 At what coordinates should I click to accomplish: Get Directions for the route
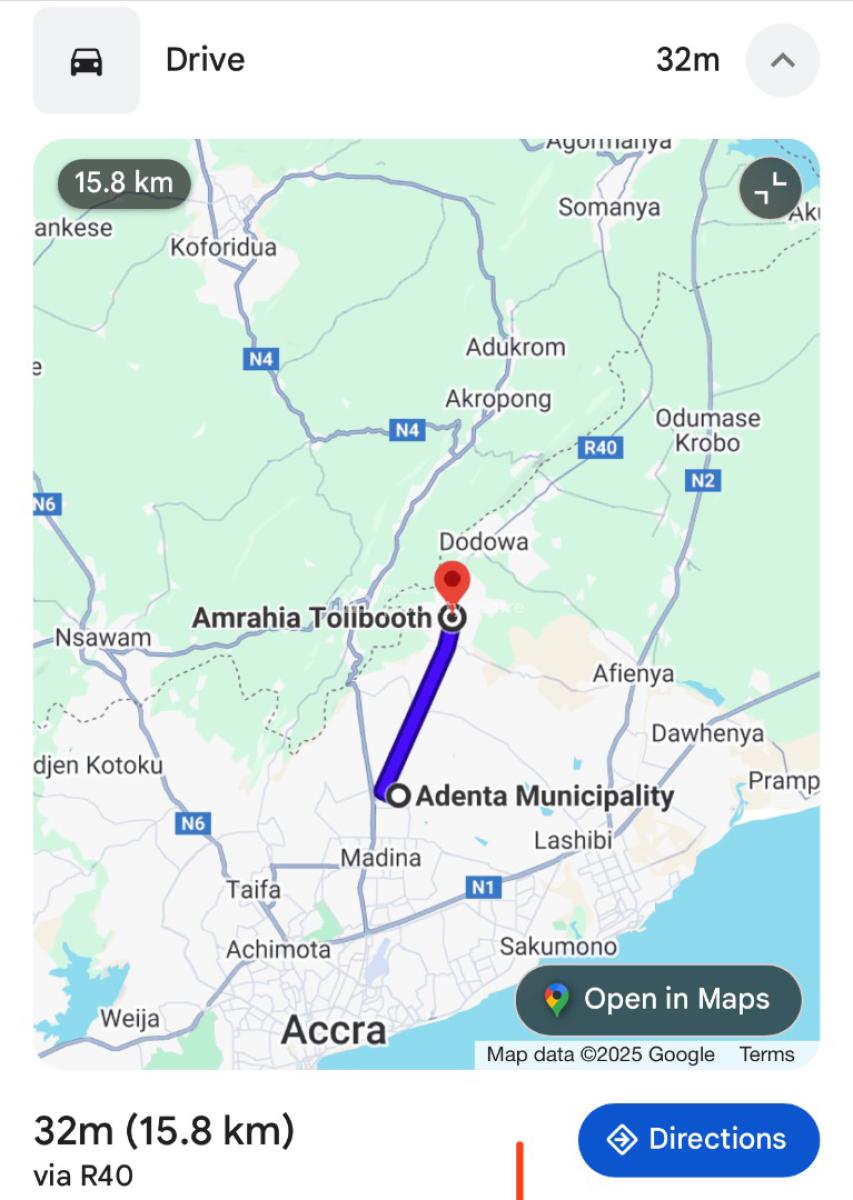click(x=698, y=1139)
